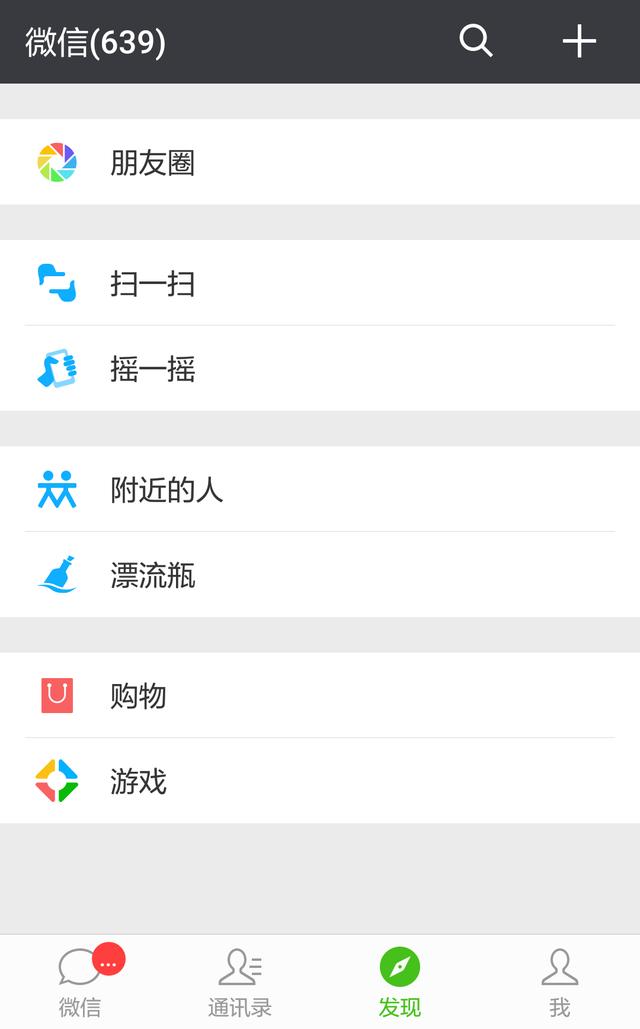
Task: Switch to the 我 profile tab
Action: [560, 982]
